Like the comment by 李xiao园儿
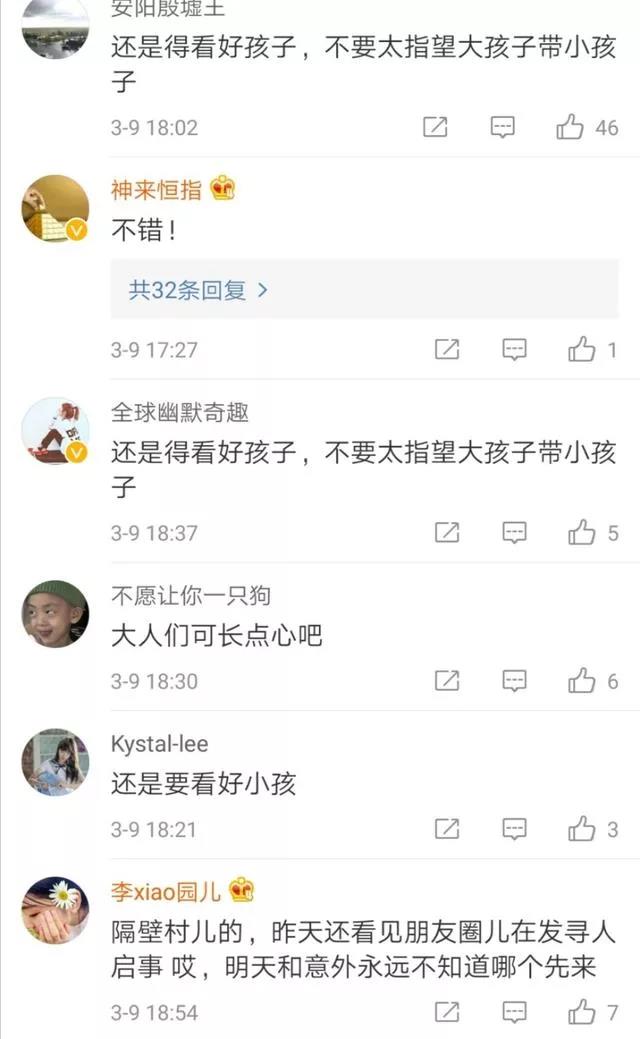 pos(582,1012)
